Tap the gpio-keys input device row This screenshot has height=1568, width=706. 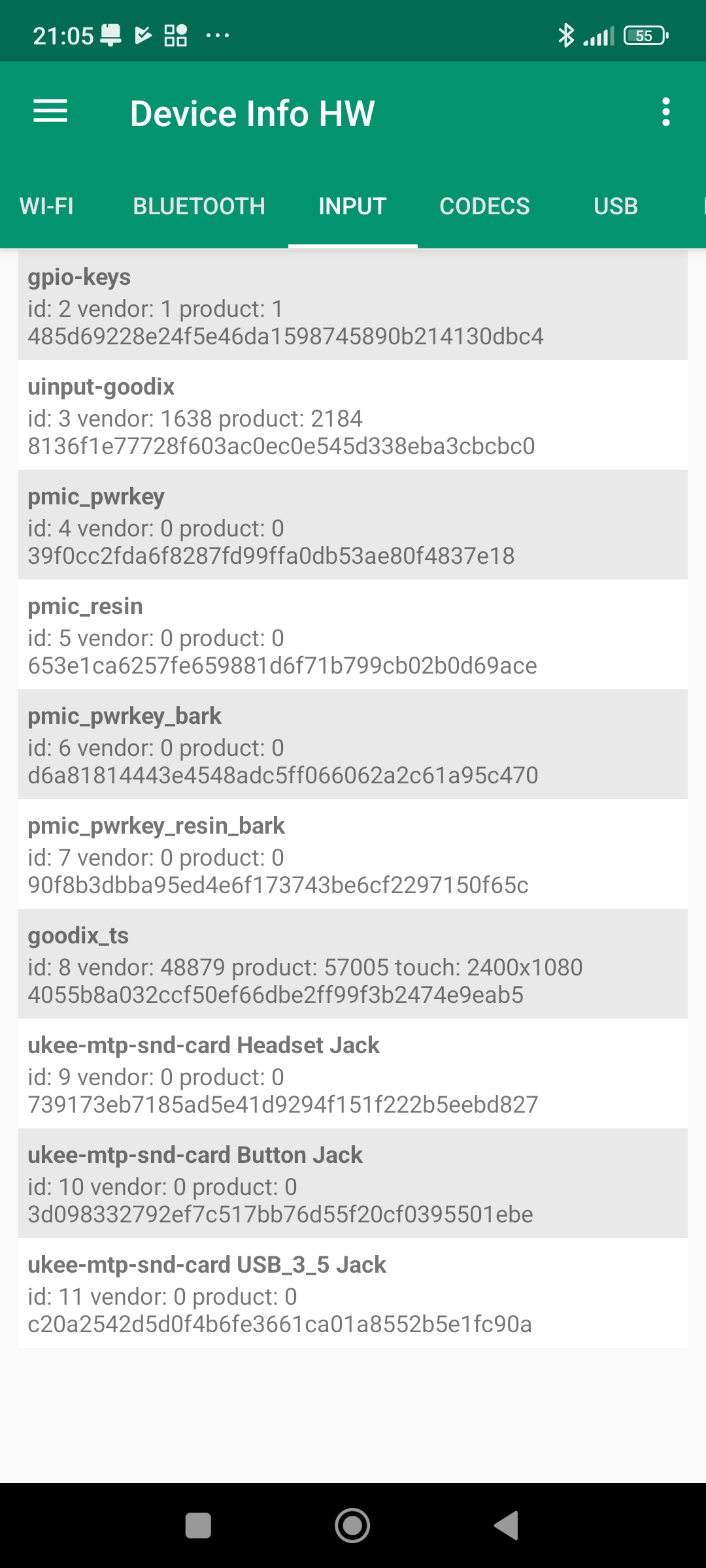[x=352, y=306]
